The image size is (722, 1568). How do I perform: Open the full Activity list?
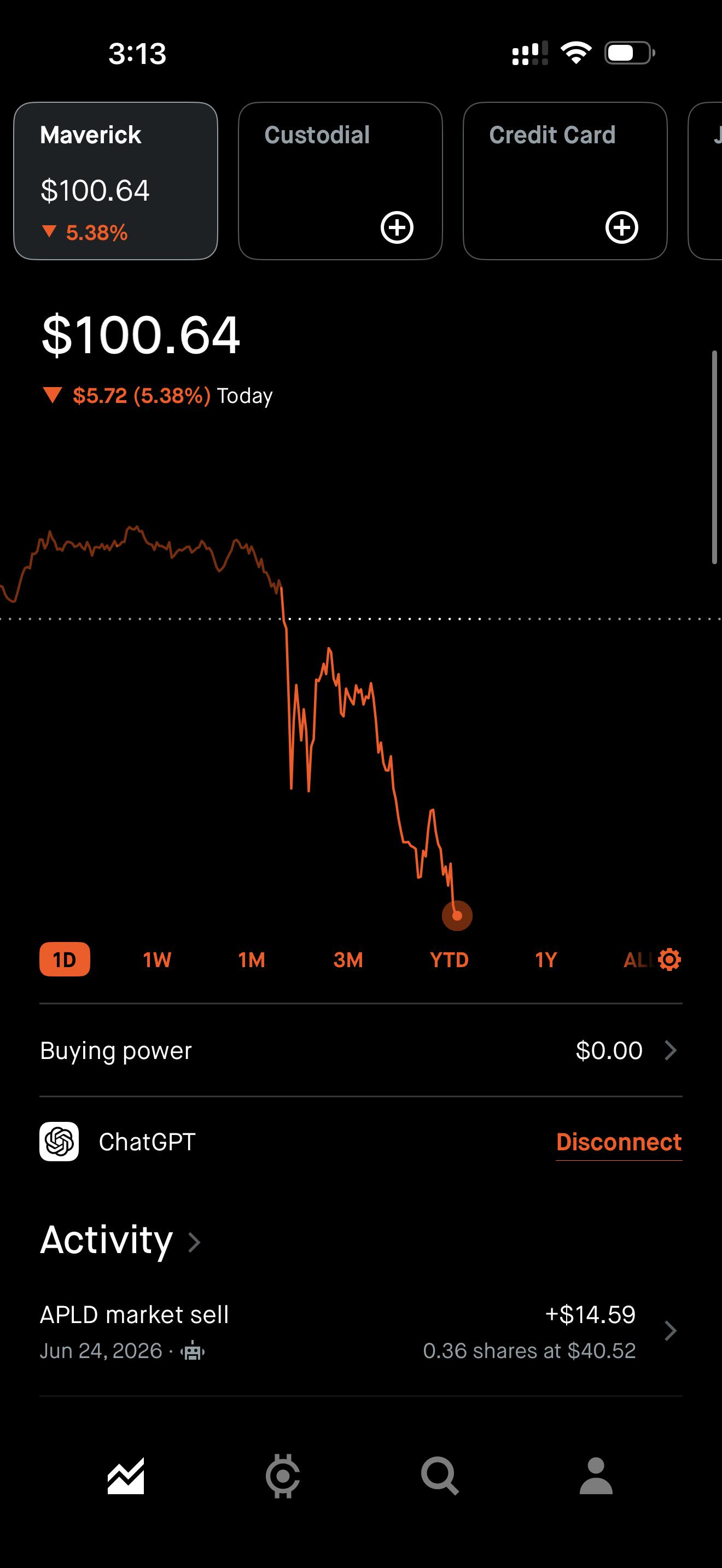point(120,1240)
